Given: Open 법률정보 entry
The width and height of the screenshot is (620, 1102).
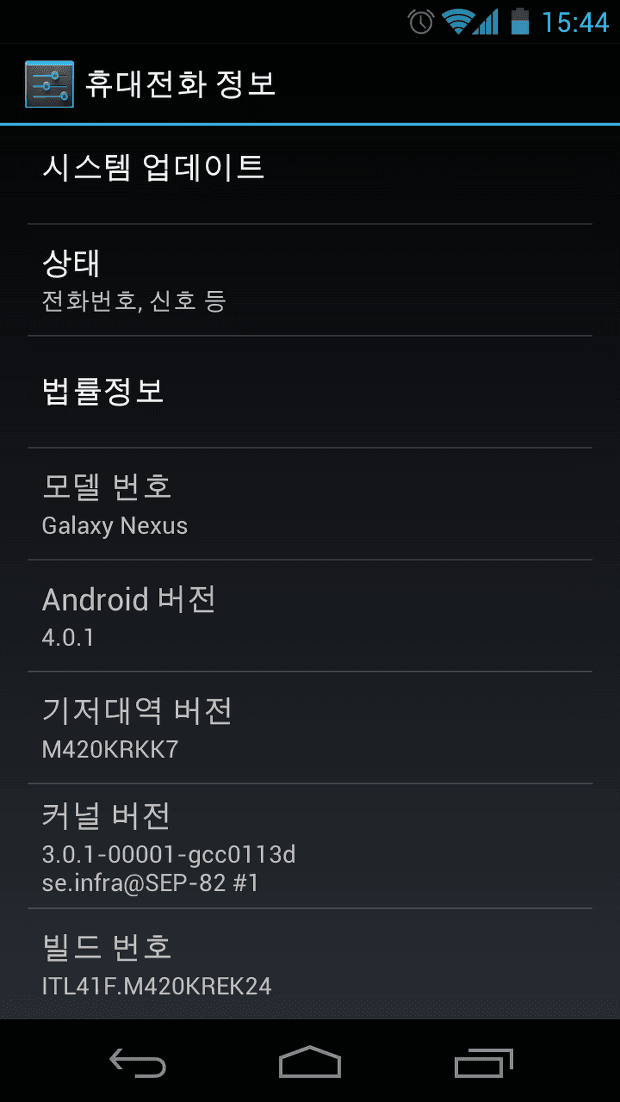Looking at the screenshot, I should [x=310, y=392].
